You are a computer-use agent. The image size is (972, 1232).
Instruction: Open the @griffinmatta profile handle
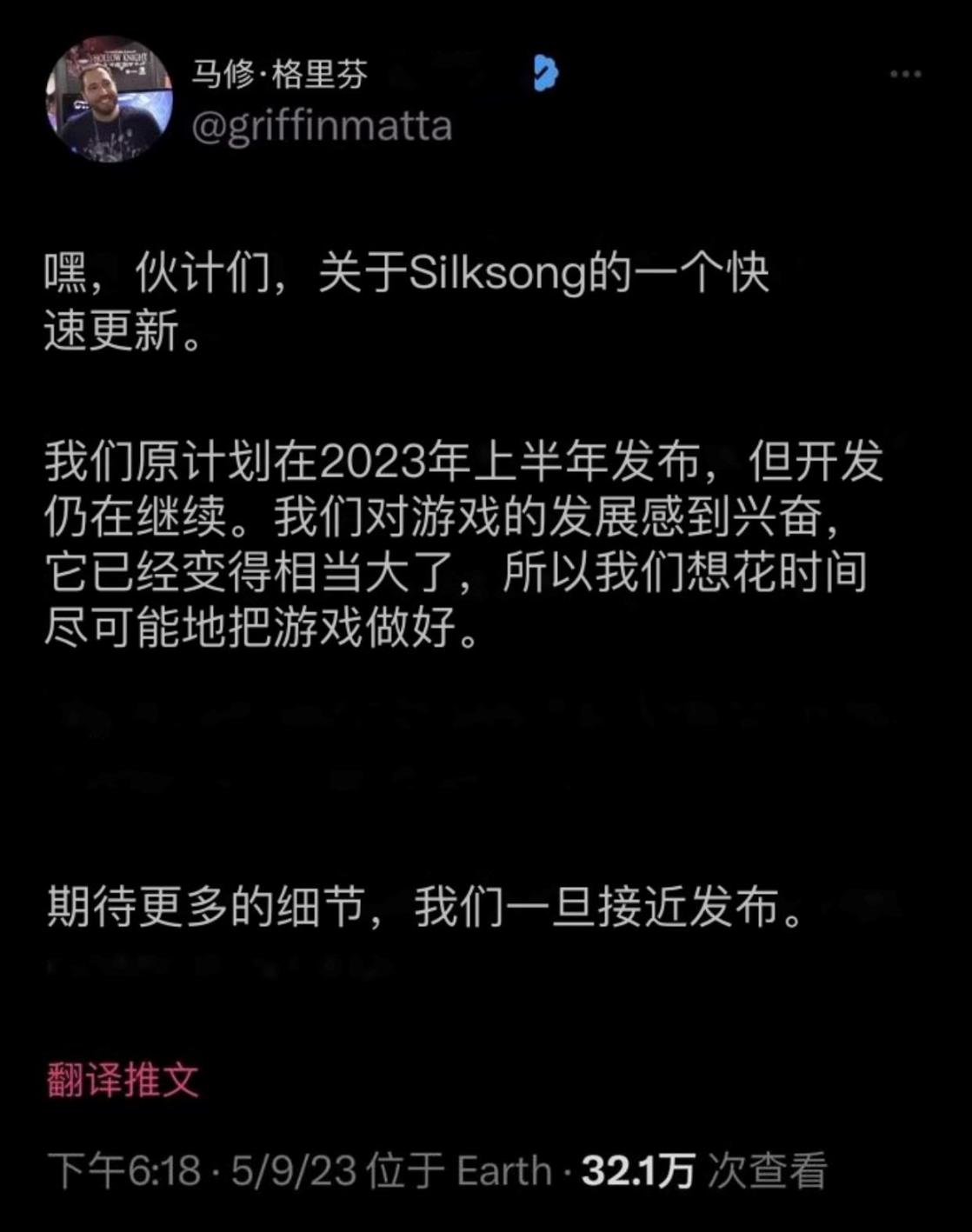(322, 127)
